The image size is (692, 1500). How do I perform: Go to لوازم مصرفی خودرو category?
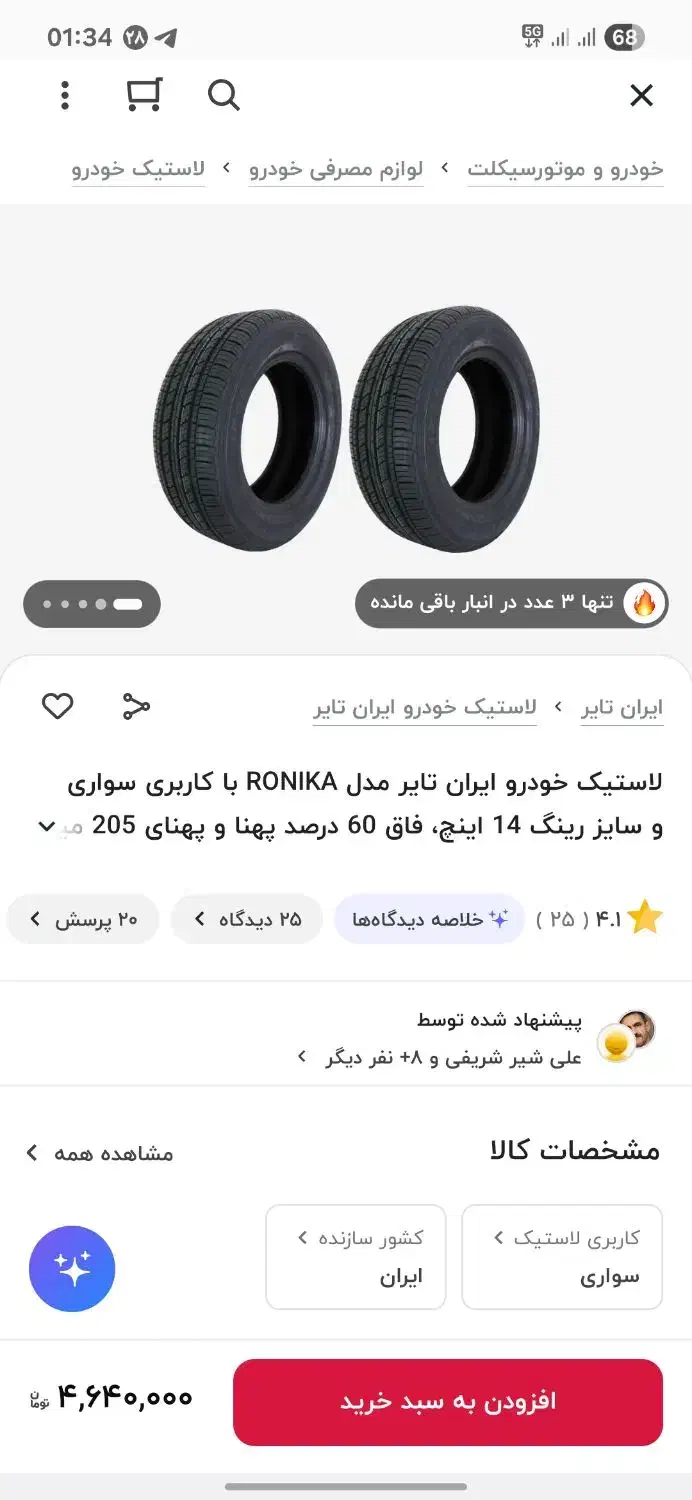(x=336, y=169)
